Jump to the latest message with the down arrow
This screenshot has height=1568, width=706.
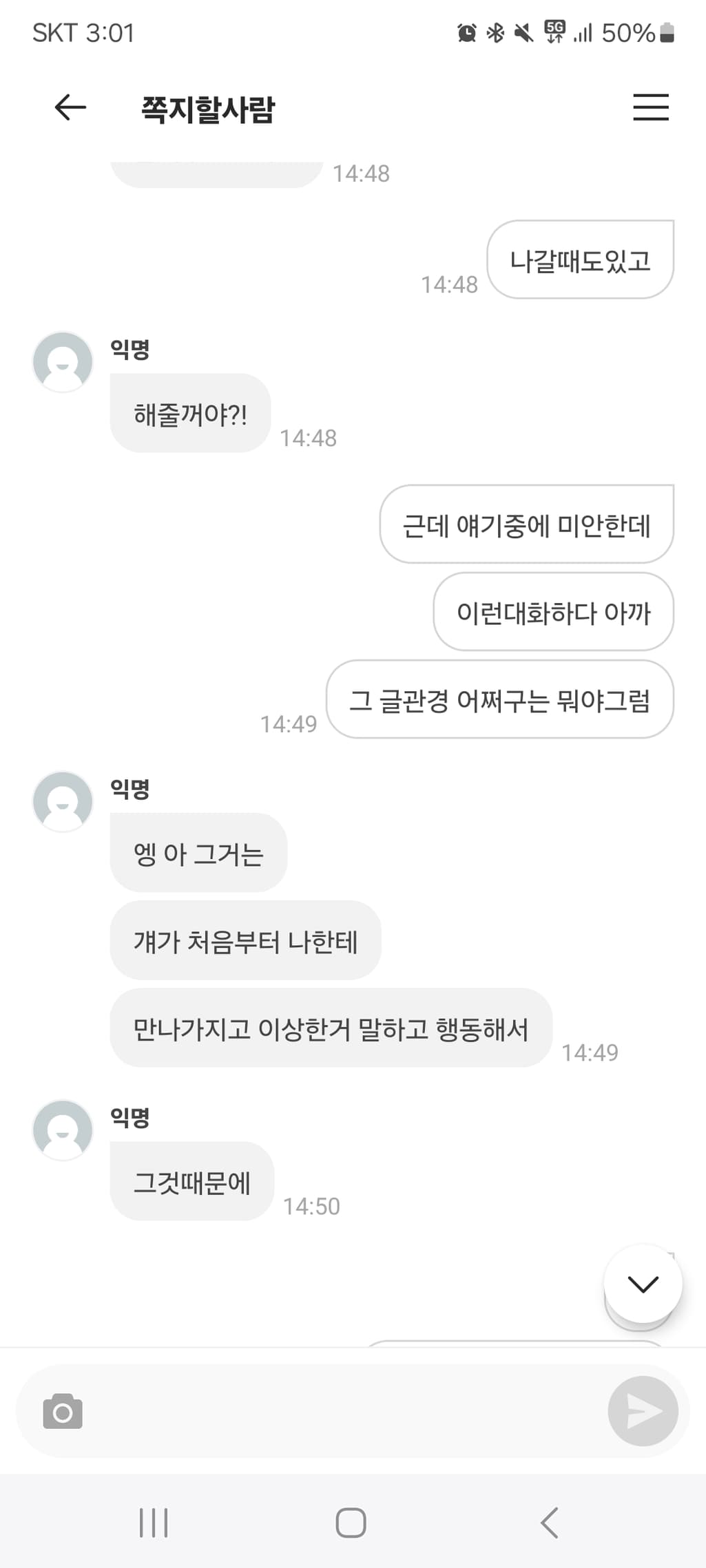(643, 1283)
